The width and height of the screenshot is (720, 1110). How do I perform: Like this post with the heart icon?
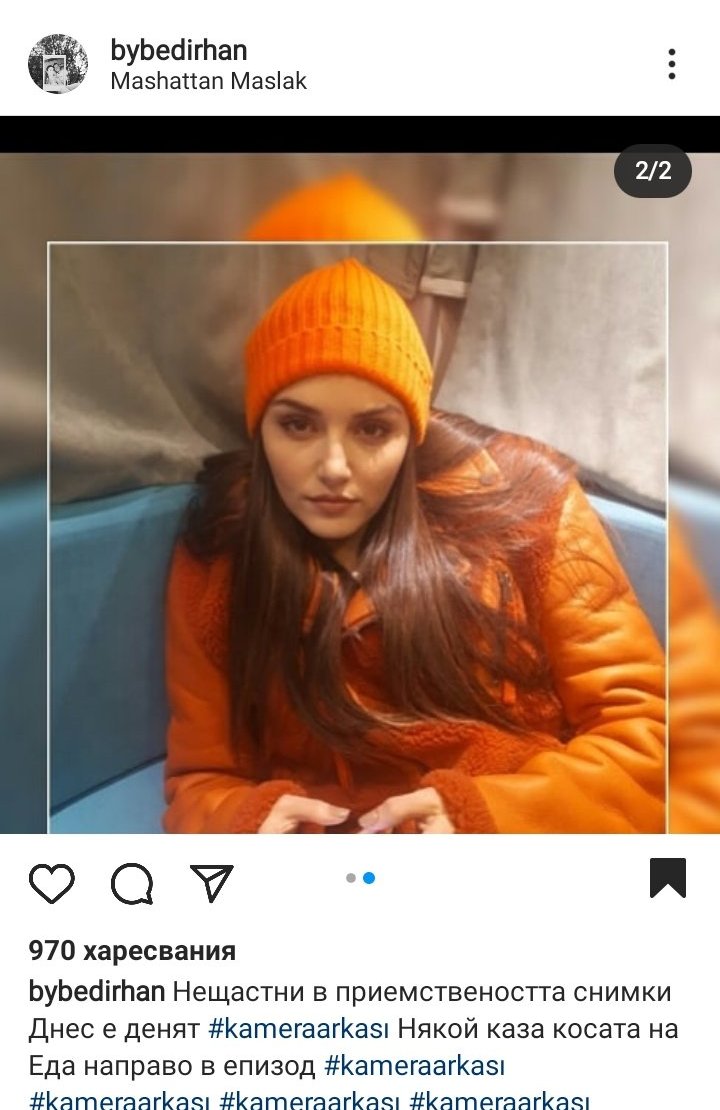coord(52,883)
